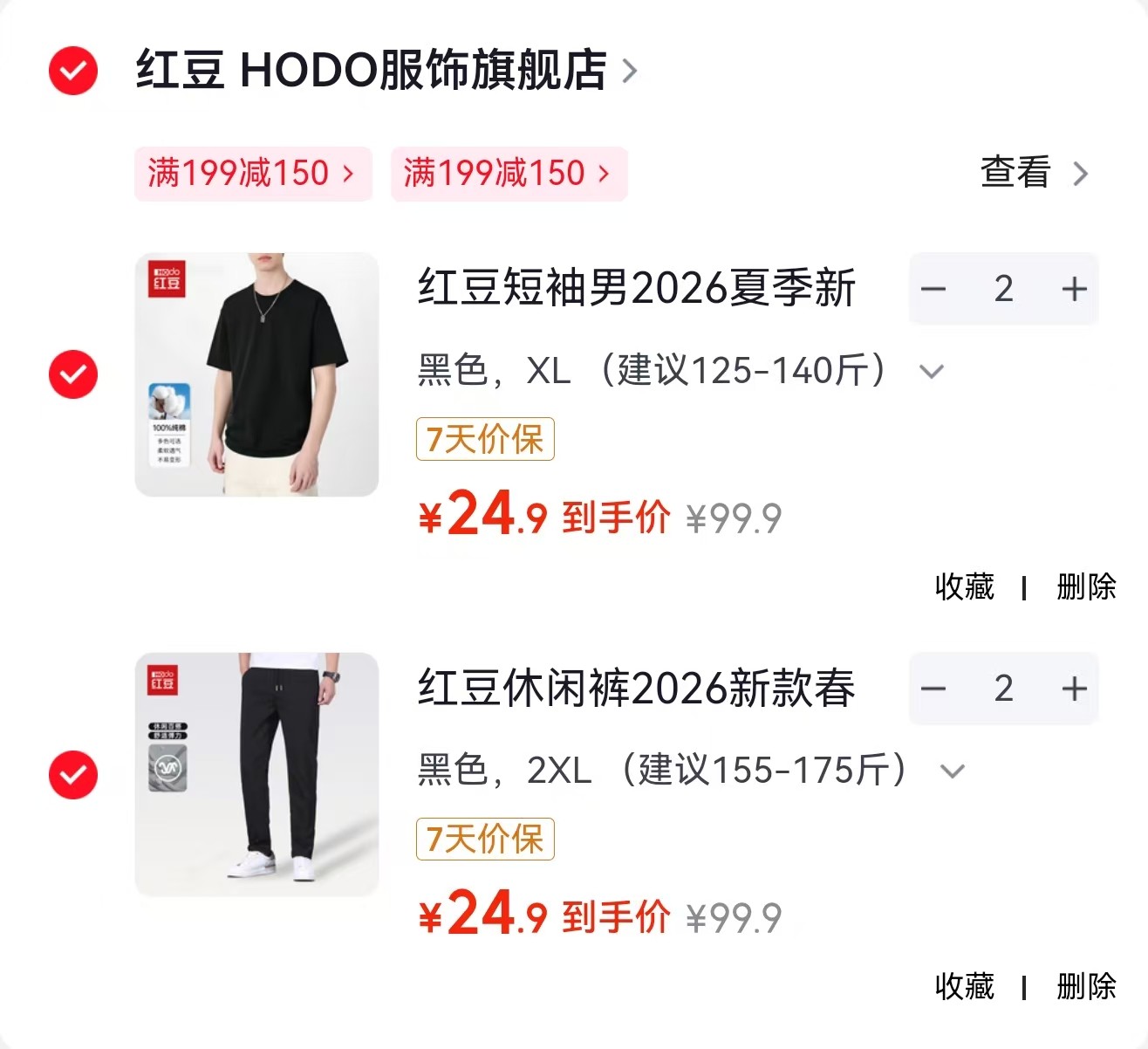Open the black T-shirt product image
This screenshot has width=1148, height=1049.
coord(256,374)
